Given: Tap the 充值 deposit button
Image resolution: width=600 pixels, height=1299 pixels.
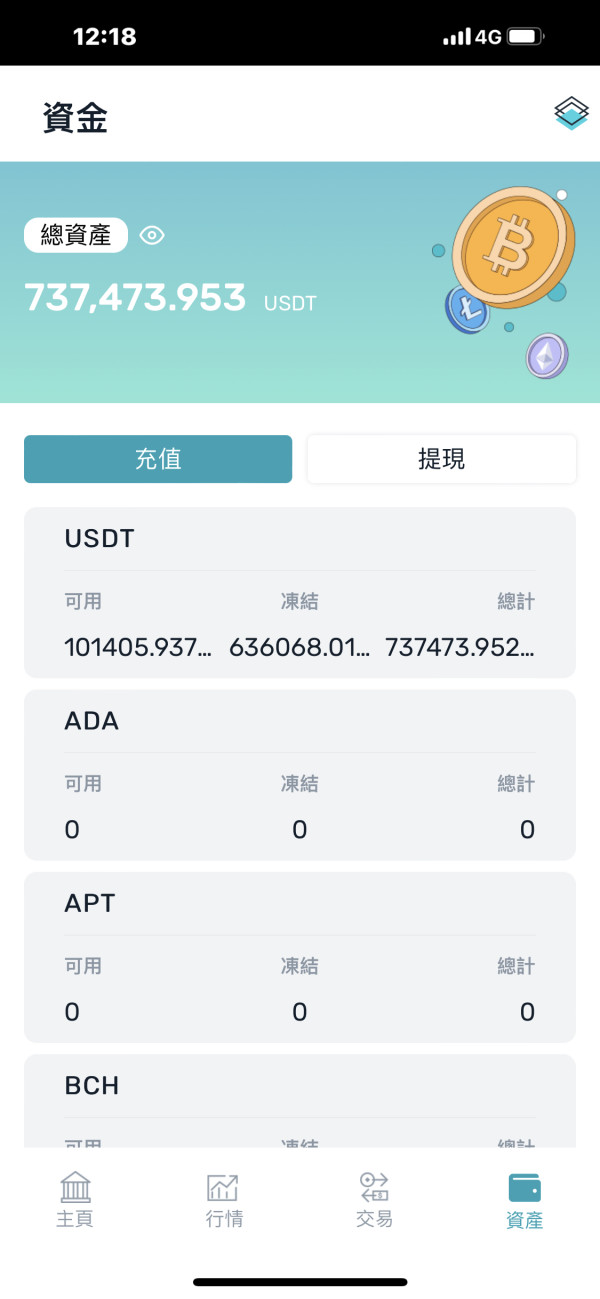Looking at the screenshot, I should [x=158, y=459].
